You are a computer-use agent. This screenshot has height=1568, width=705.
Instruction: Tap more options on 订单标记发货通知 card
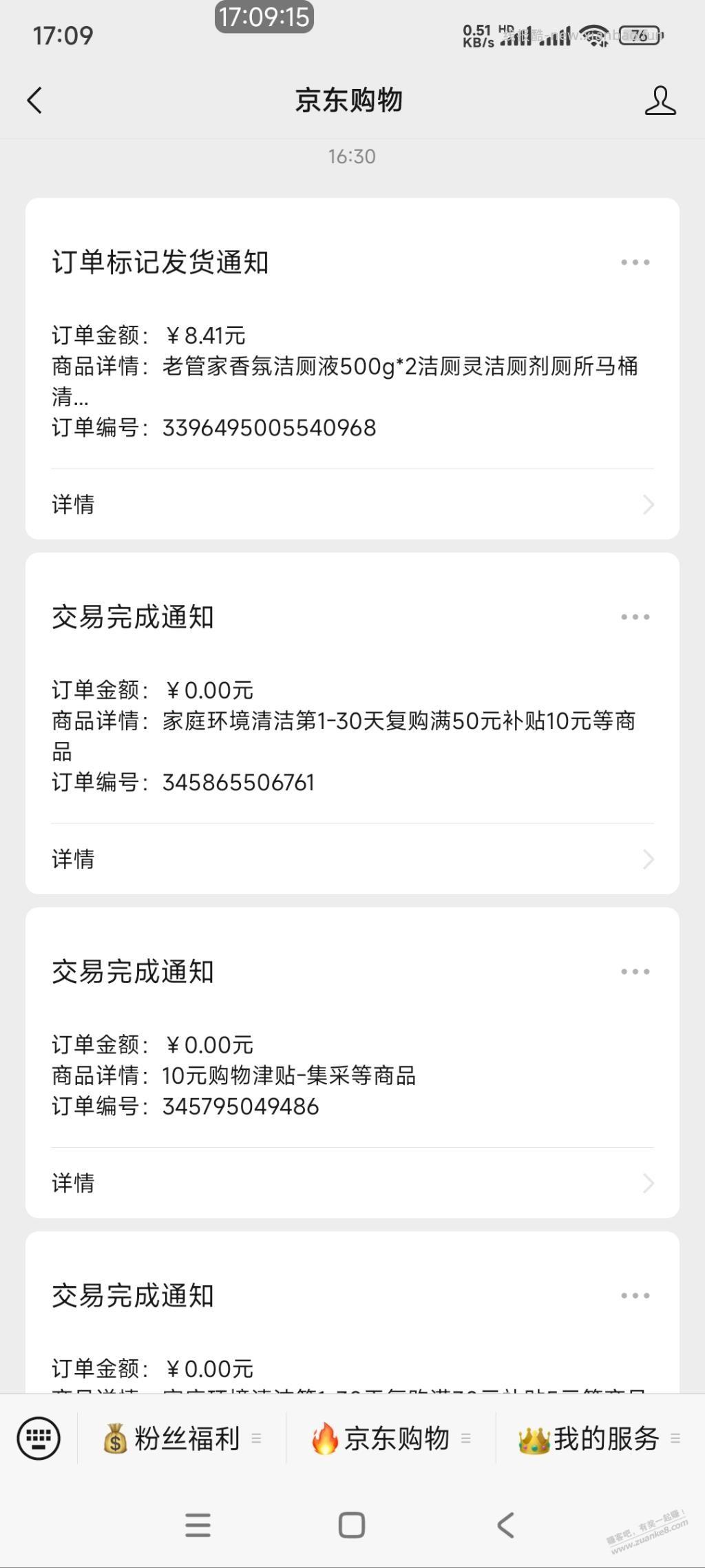point(633,261)
